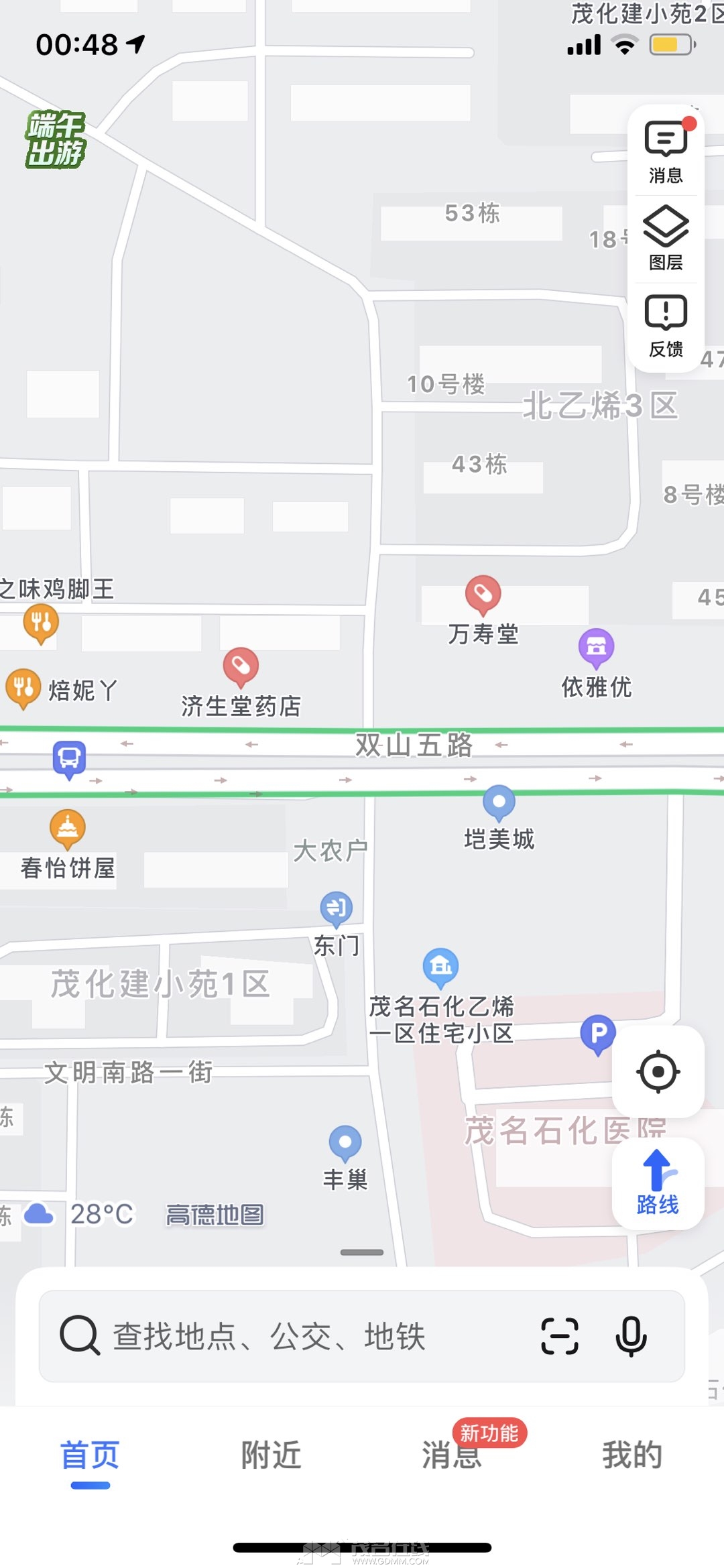The width and height of the screenshot is (724, 1568).
Task: Select the 济生堂药店 marker
Action: (241, 666)
